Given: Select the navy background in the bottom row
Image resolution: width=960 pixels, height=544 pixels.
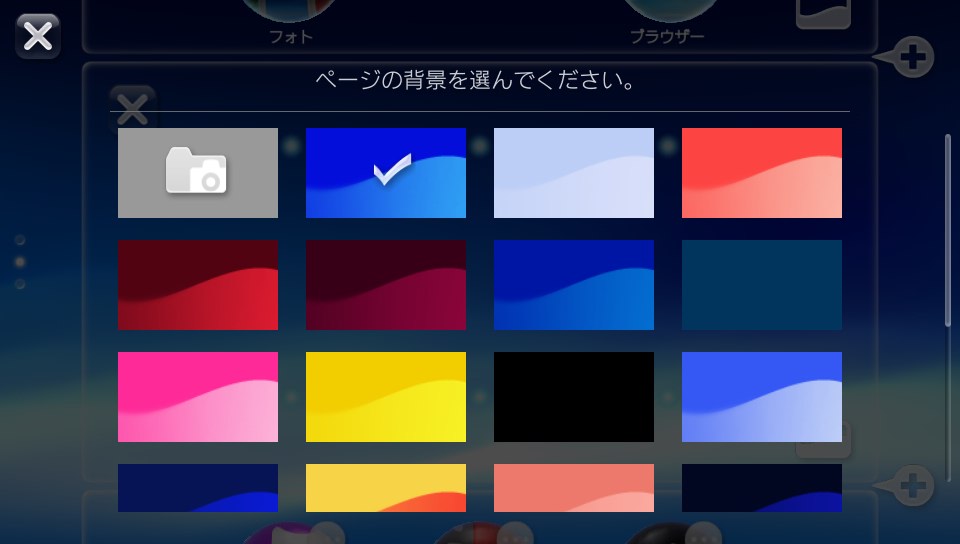Looking at the screenshot, I should pos(198,488).
